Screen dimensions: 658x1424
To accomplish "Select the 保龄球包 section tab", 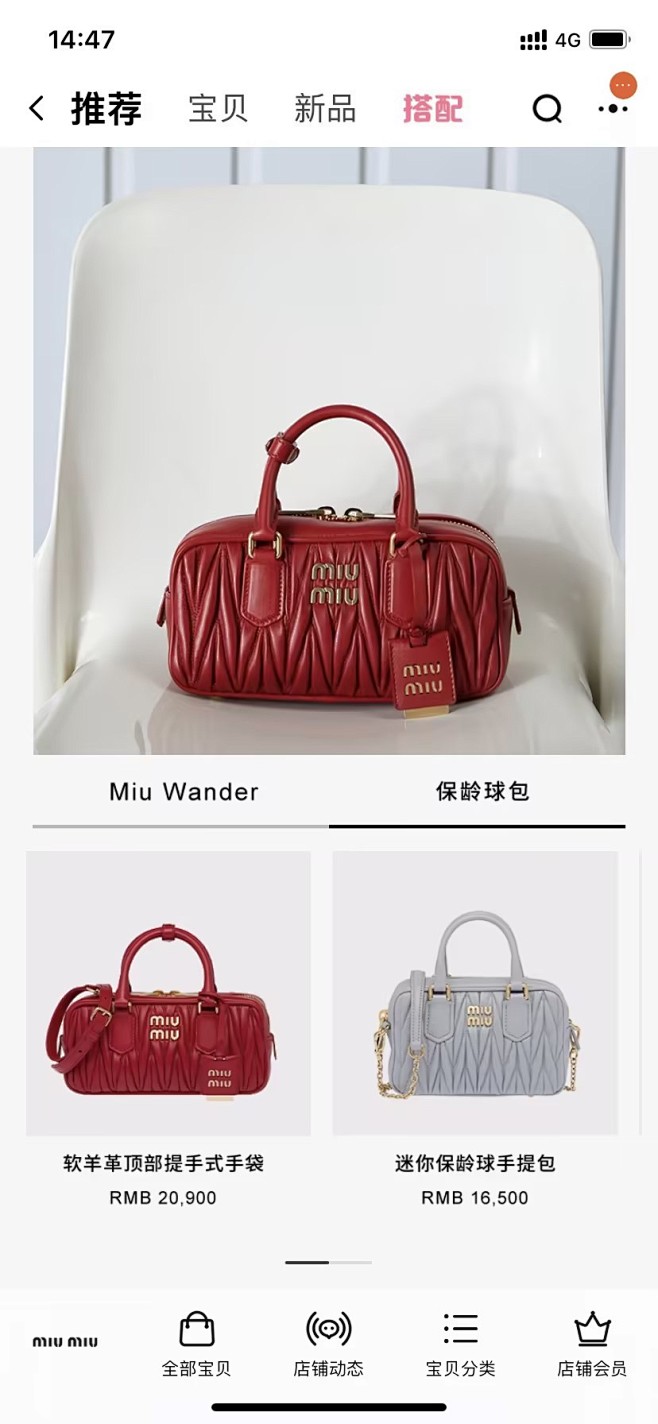I will [x=481, y=792].
